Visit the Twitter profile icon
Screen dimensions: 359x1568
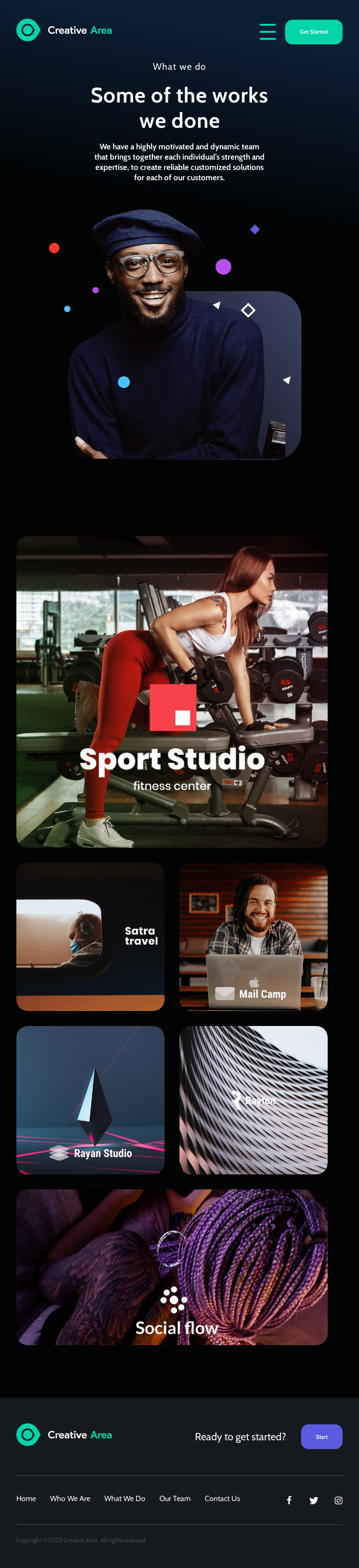[314, 1500]
